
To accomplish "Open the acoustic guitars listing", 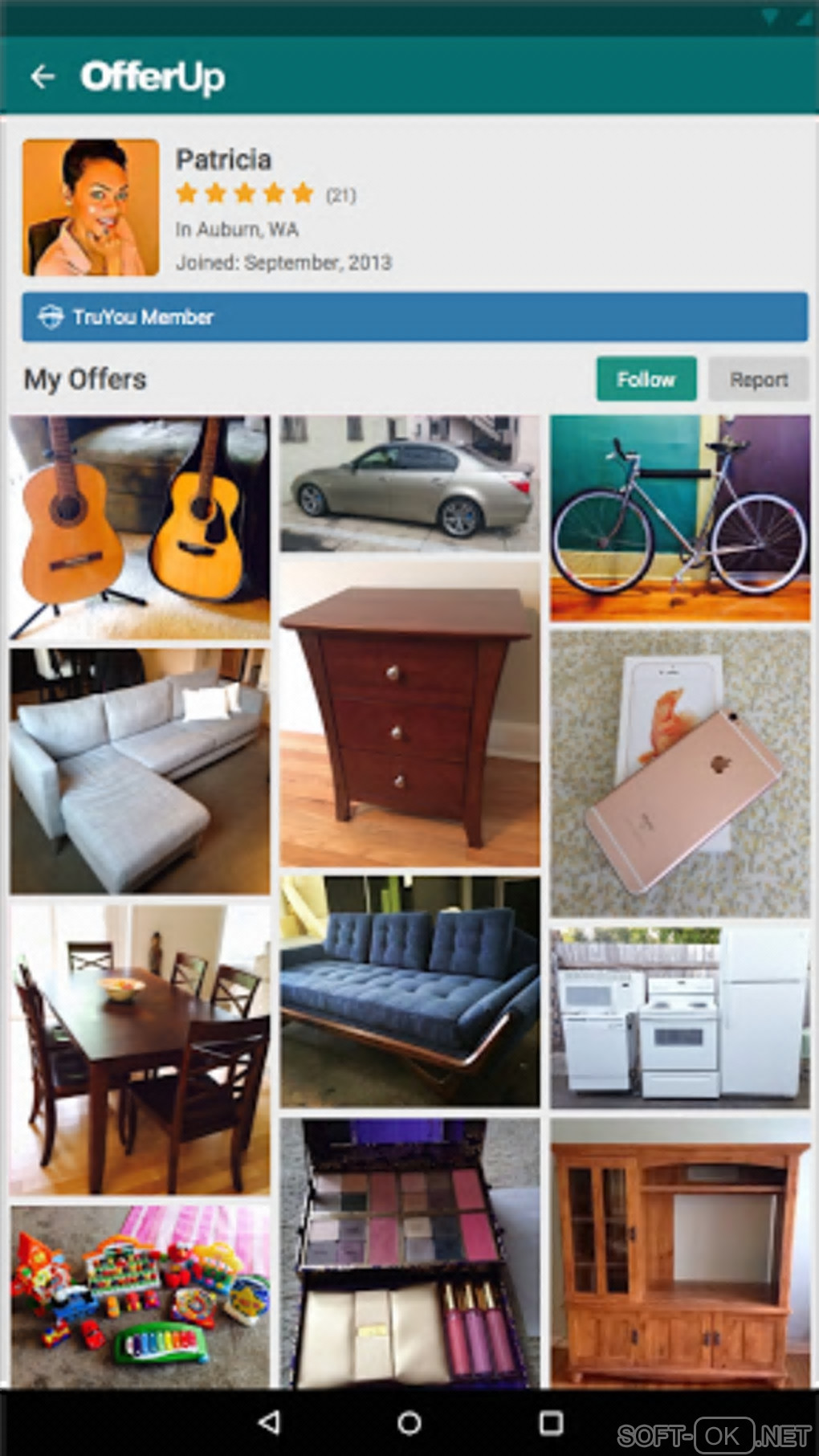I will coord(140,526).
